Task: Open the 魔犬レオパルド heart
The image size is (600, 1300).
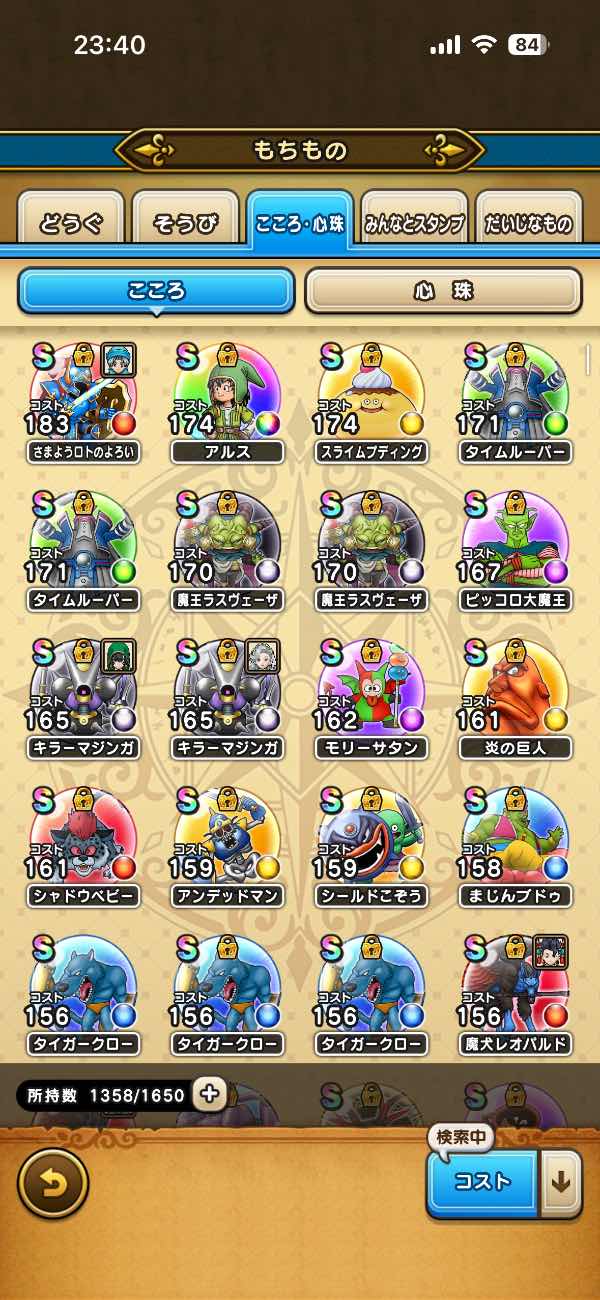Action: pos(515,987)
